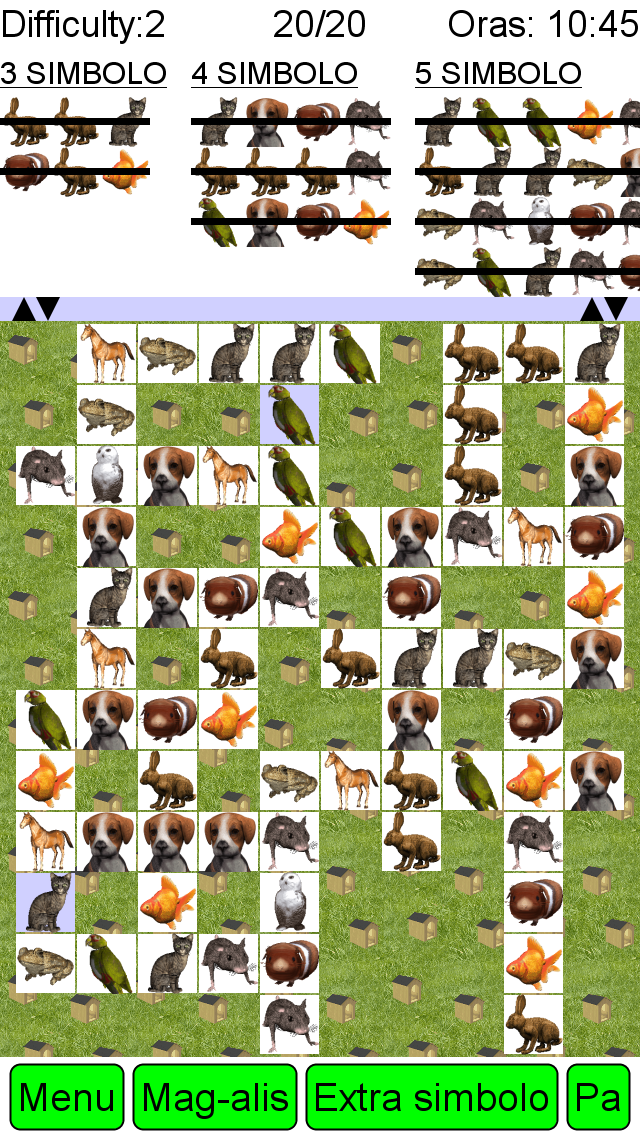Select the parrot tile highlighted in blue

[289, 414]
